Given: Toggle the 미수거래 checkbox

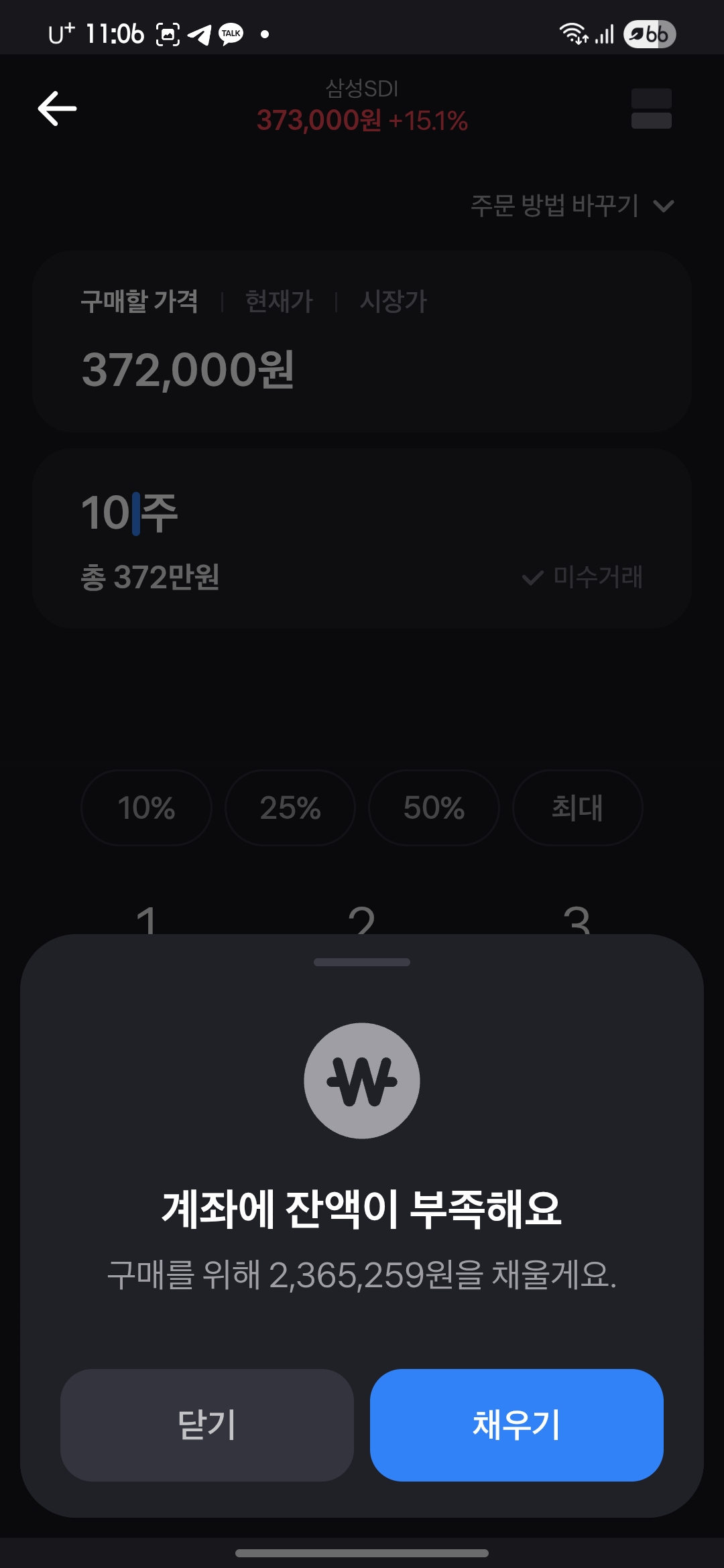Looking at the screenshot, I should click(x=582, y=577).
